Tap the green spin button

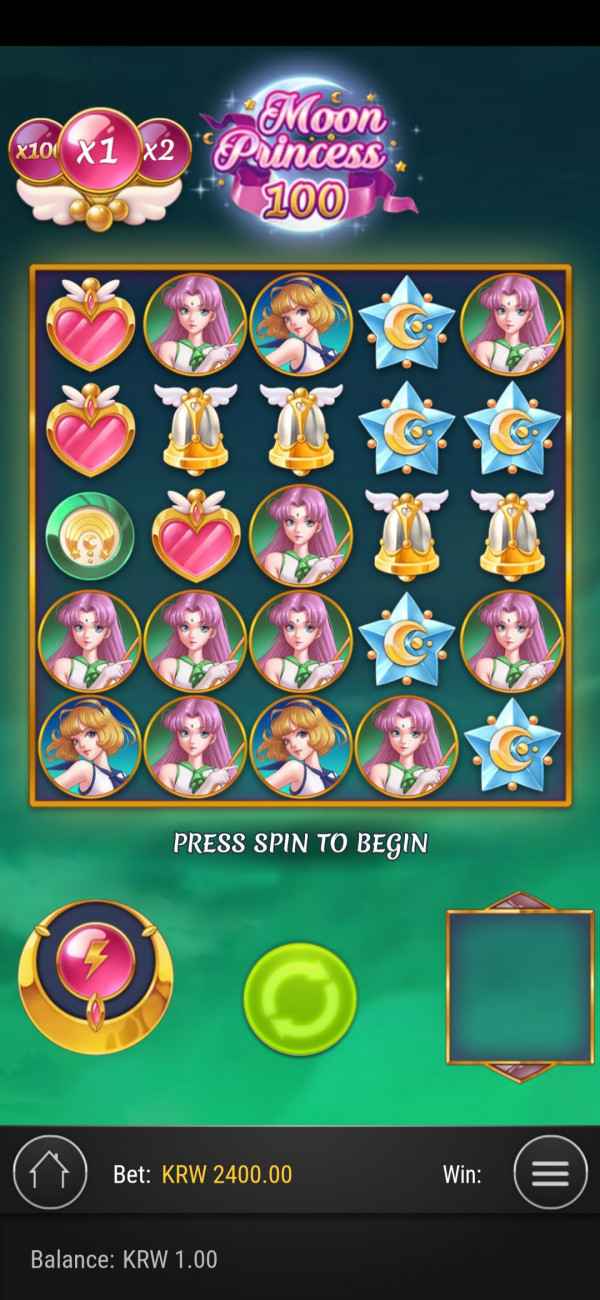pos(300,998)
